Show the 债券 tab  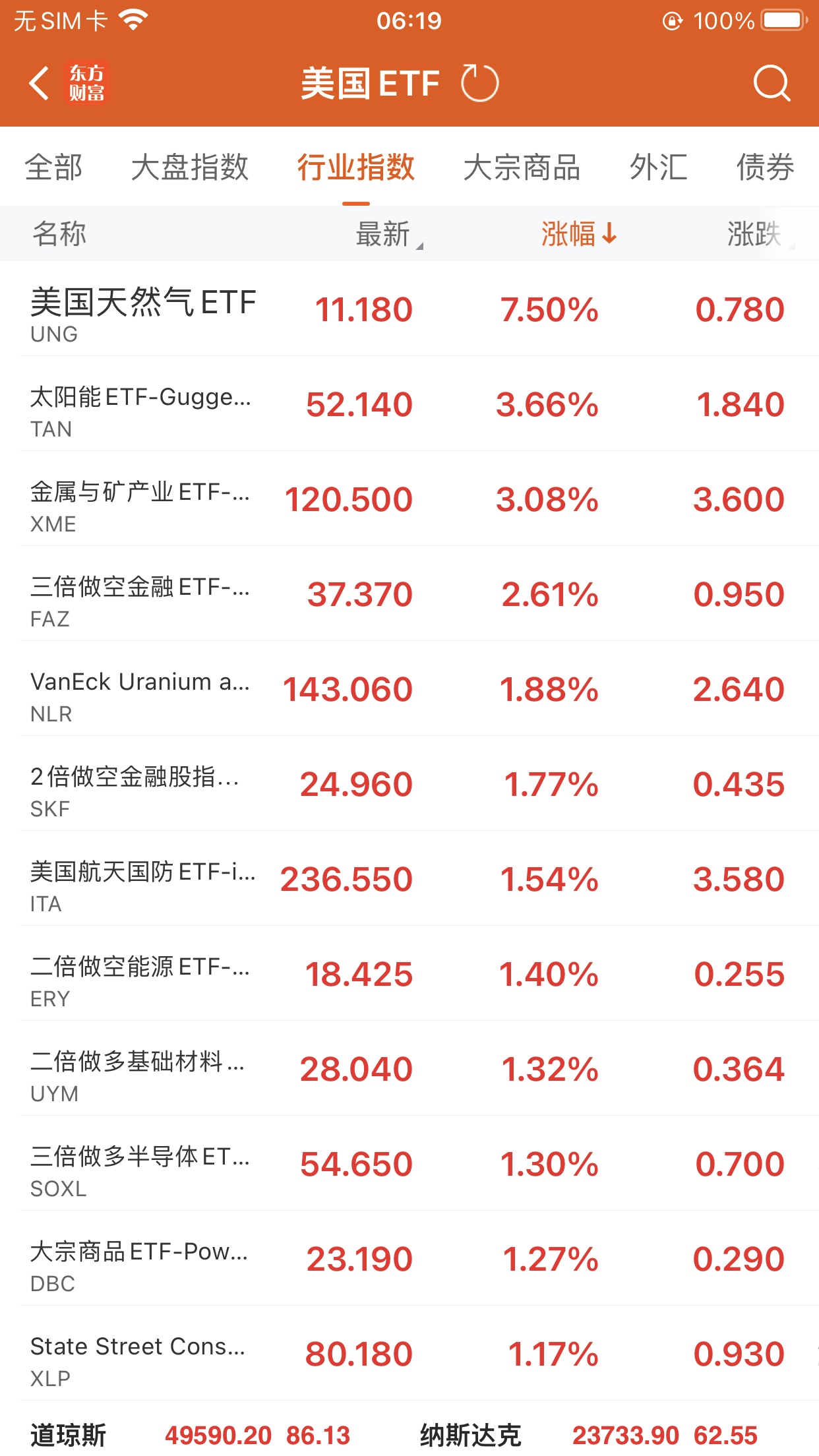click(765, 167)
